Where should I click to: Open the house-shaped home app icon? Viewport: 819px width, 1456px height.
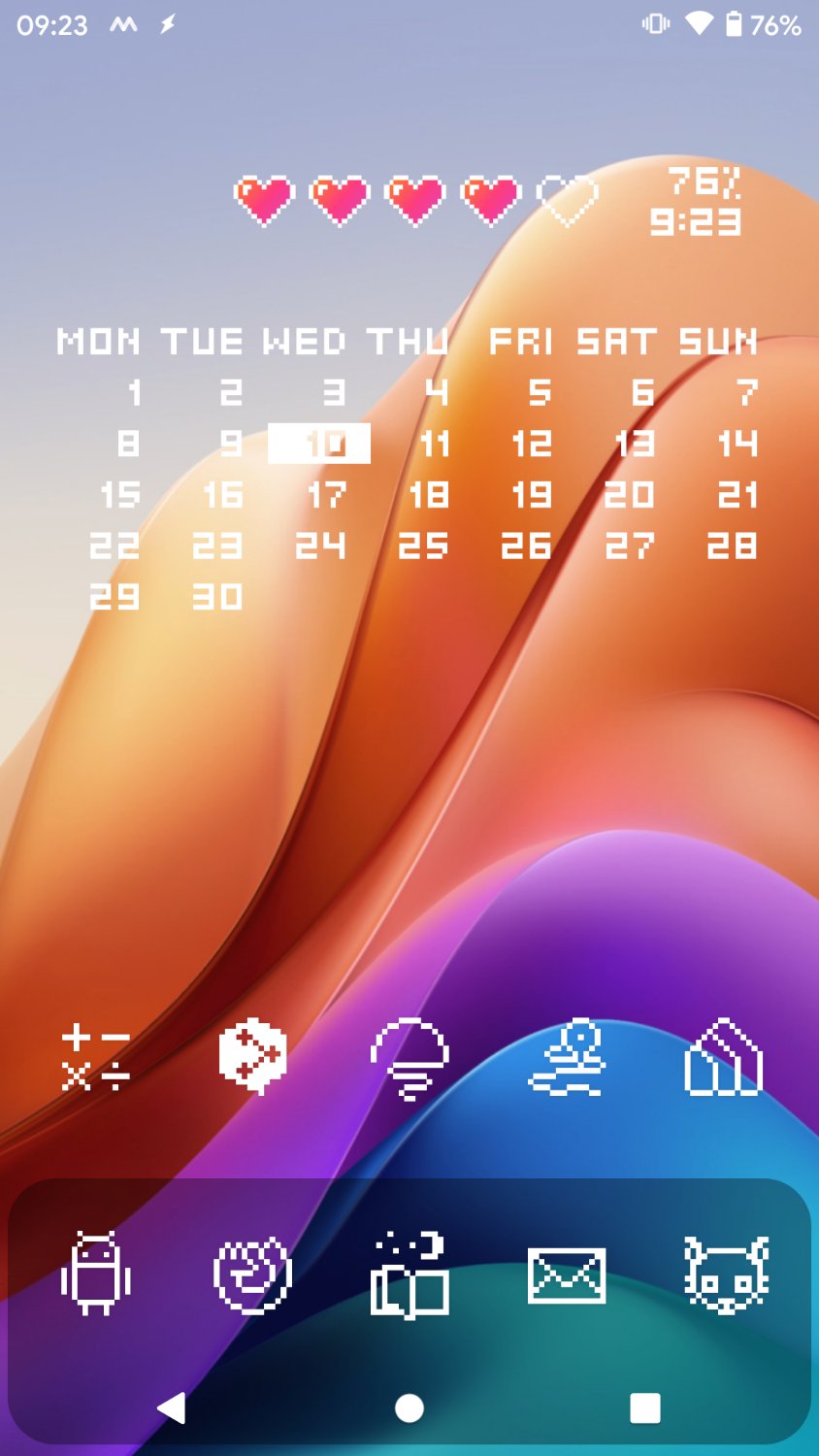724,1057
